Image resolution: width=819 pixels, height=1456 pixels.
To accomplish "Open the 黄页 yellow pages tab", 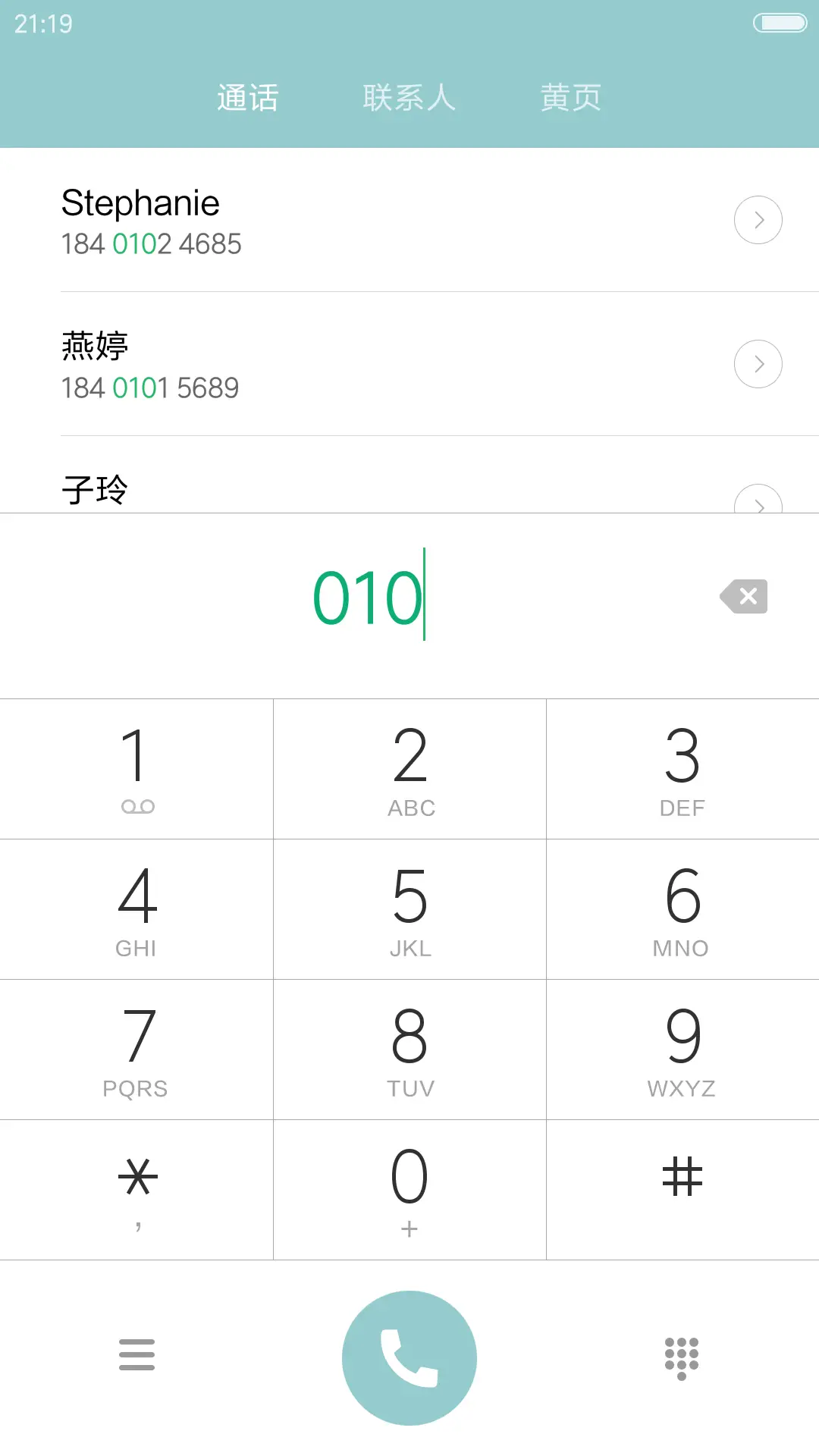I will click(x=570, y=97).
